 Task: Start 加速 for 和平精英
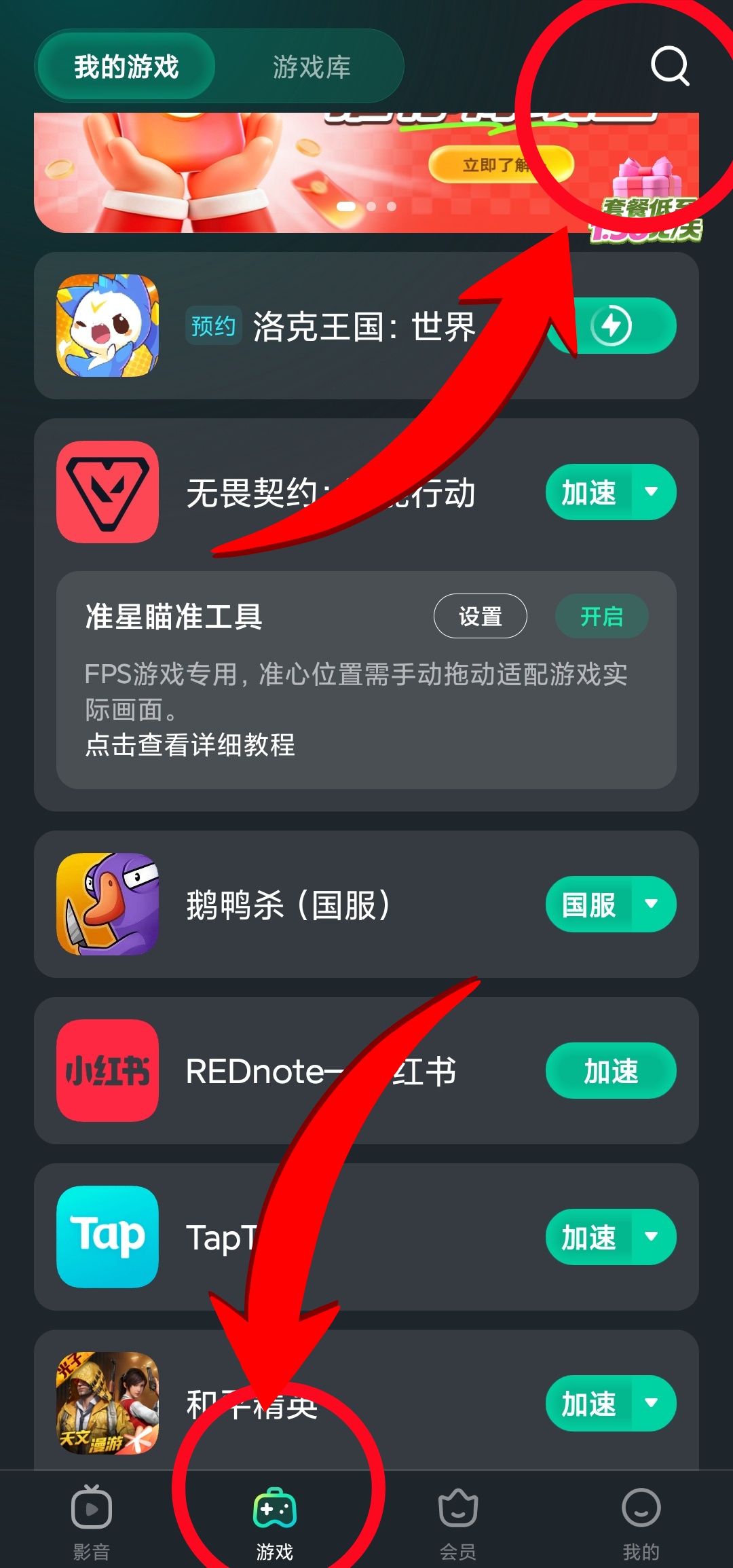[x=588, y=1404]
